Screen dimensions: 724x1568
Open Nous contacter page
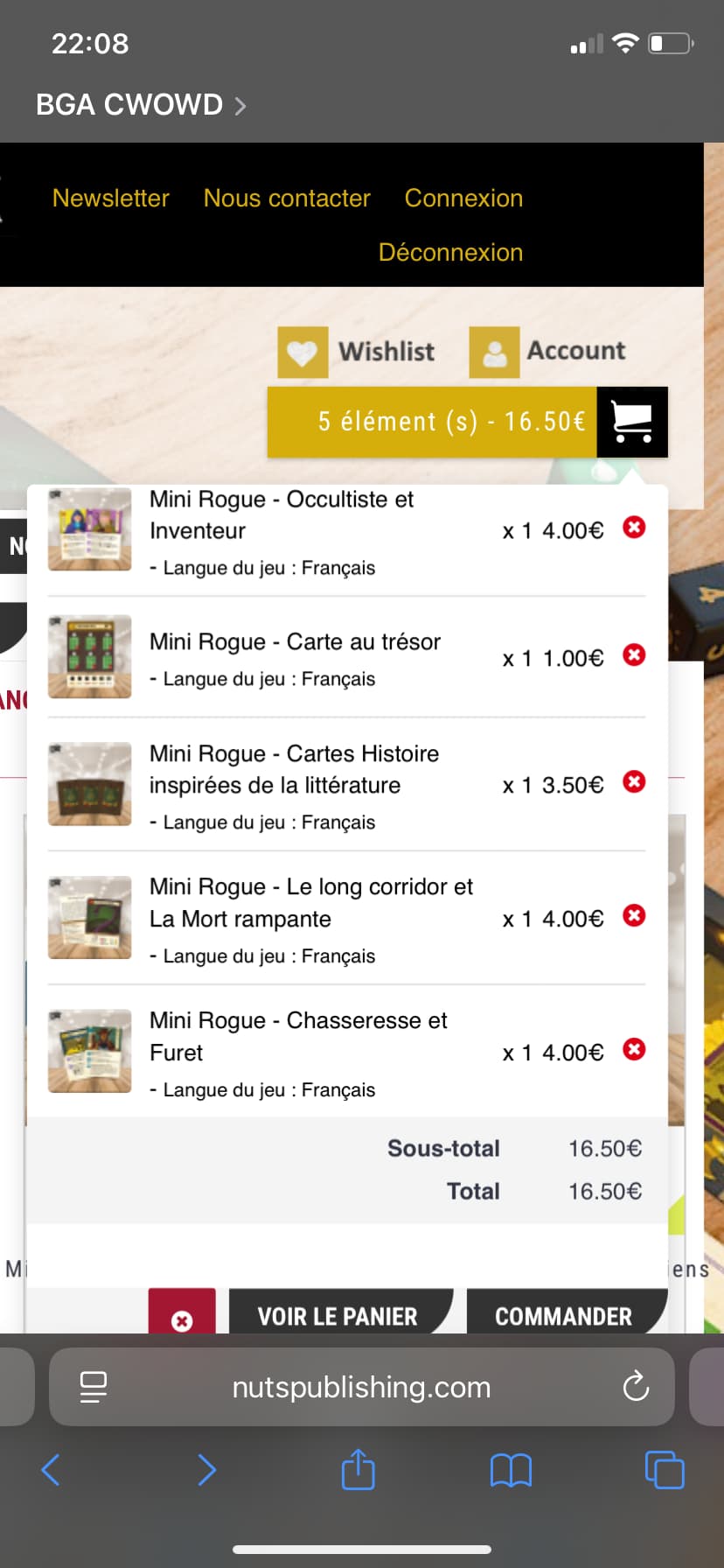(x=287, y=199)
